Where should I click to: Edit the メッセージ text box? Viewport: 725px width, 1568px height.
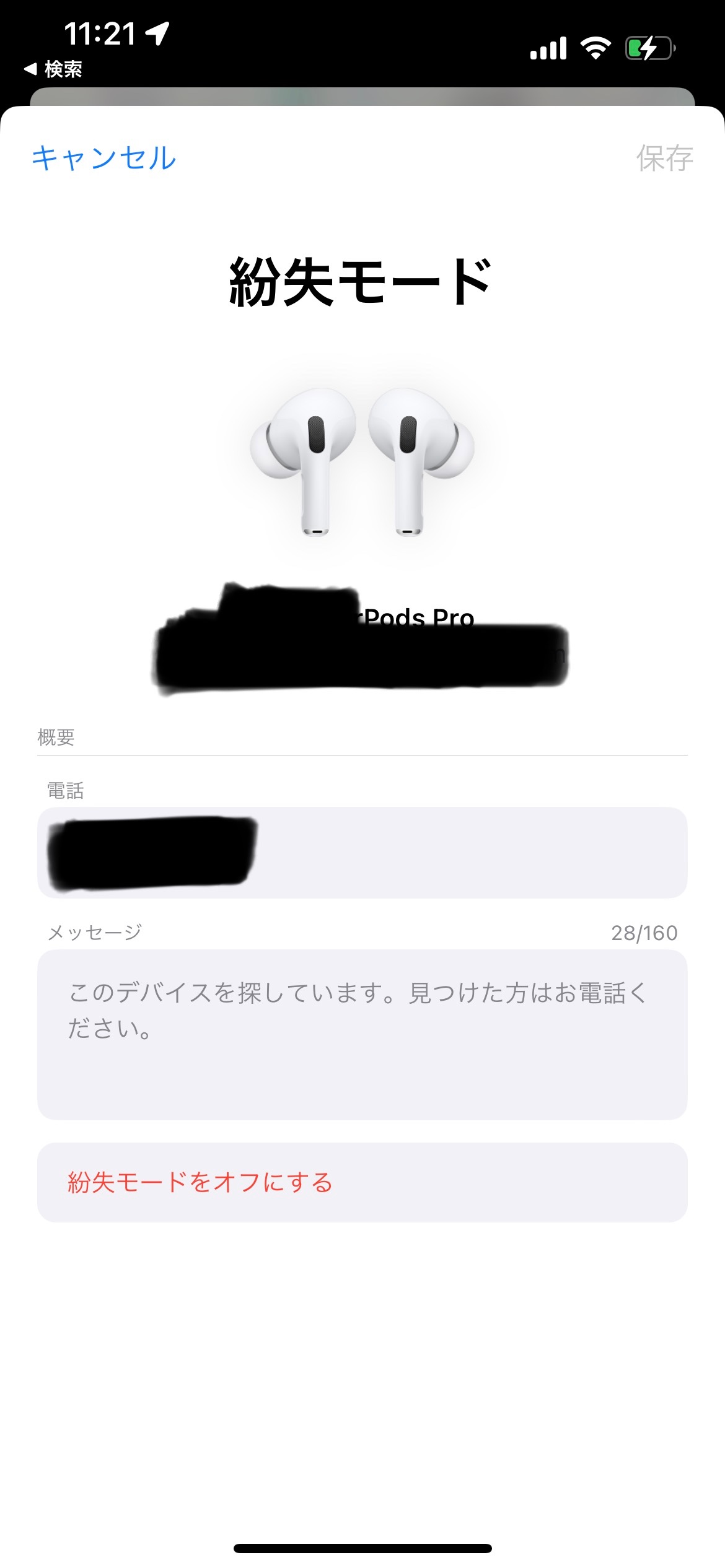coord(362,1034)
